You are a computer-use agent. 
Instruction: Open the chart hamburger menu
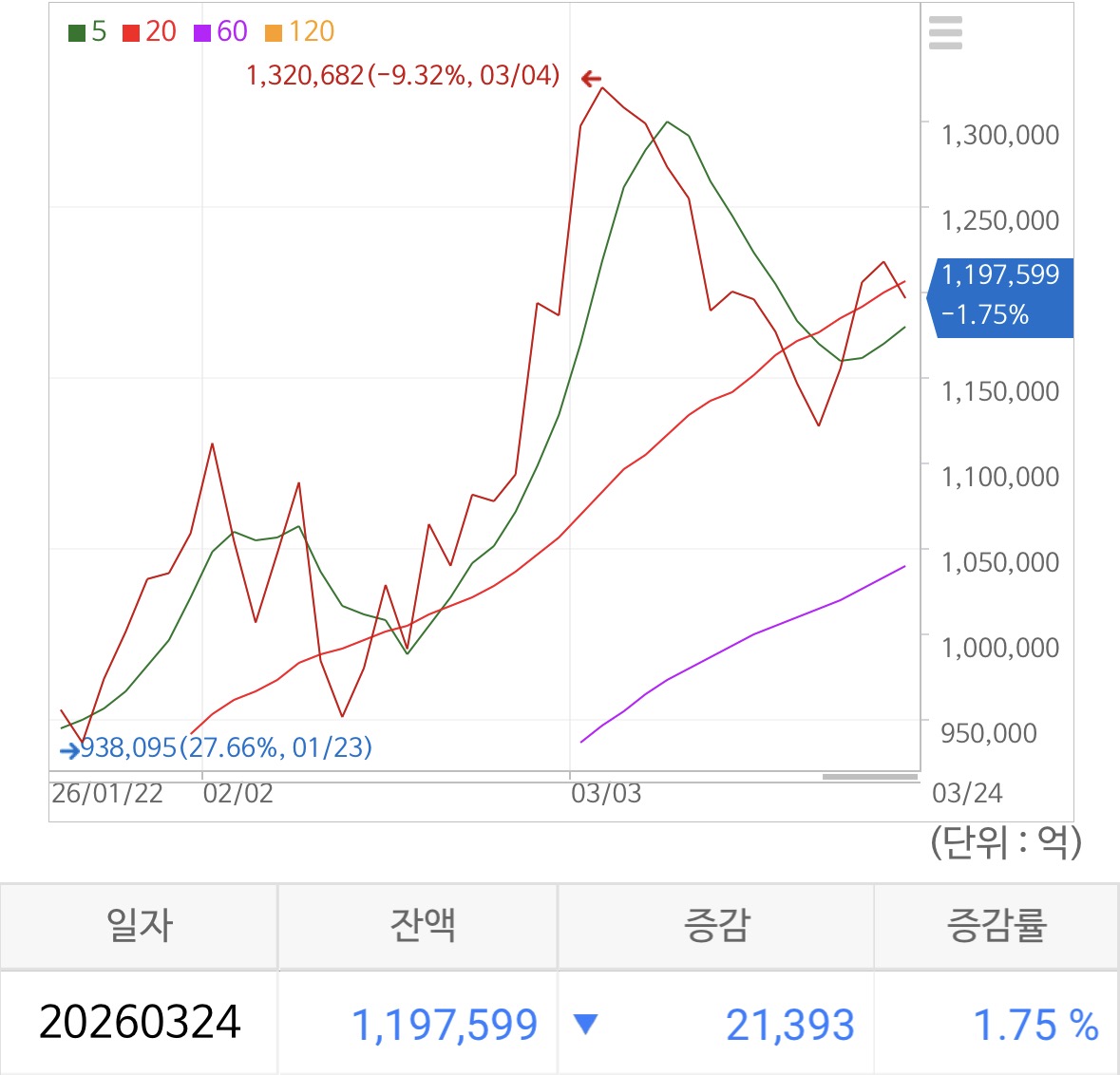point(945,33)
